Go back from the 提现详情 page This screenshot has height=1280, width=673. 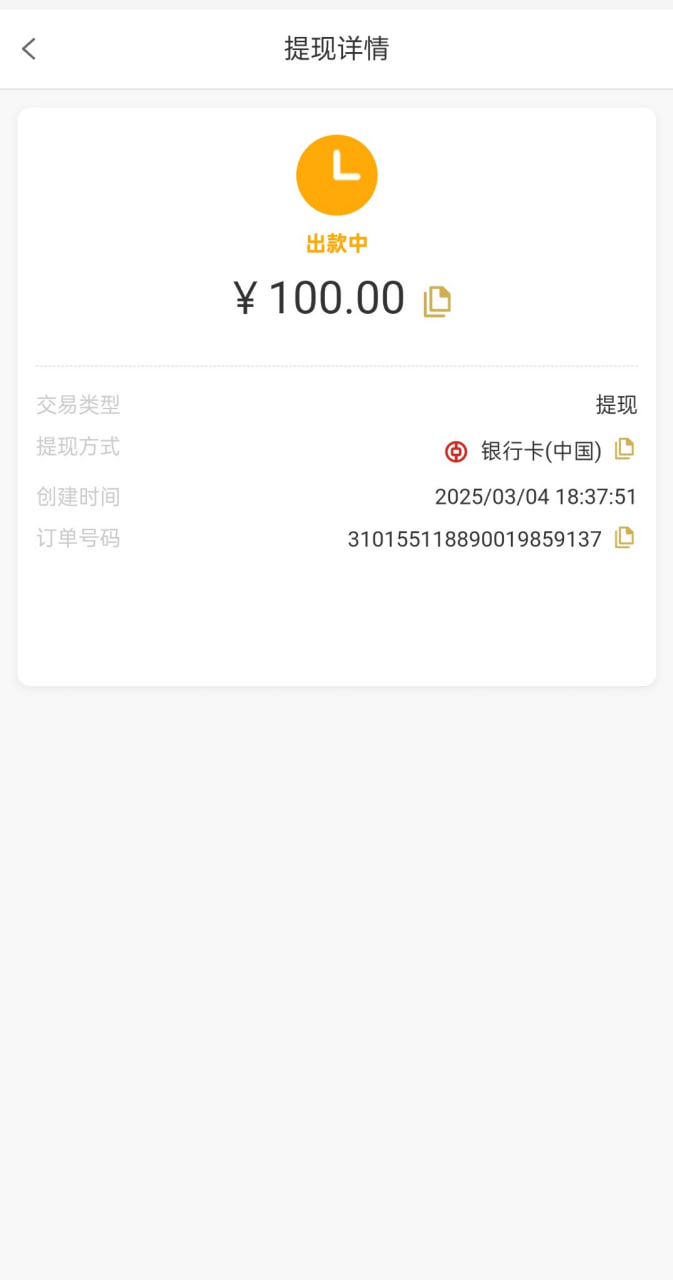(29, 48)
